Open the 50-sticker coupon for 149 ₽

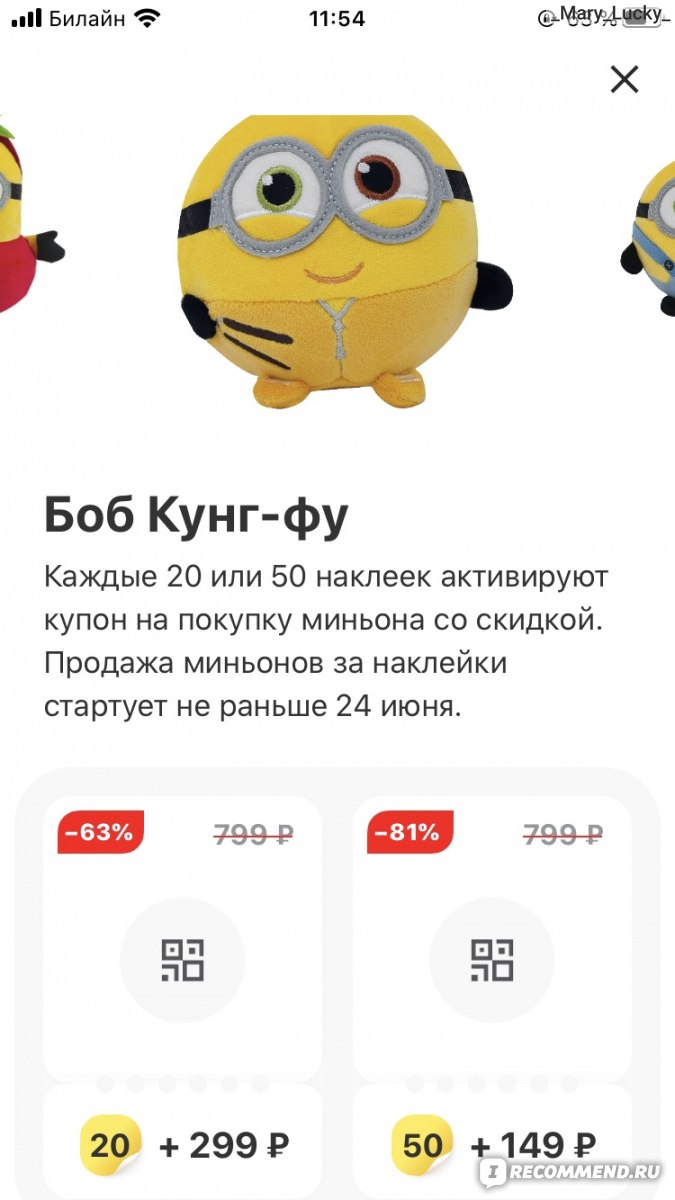(493, 990)
